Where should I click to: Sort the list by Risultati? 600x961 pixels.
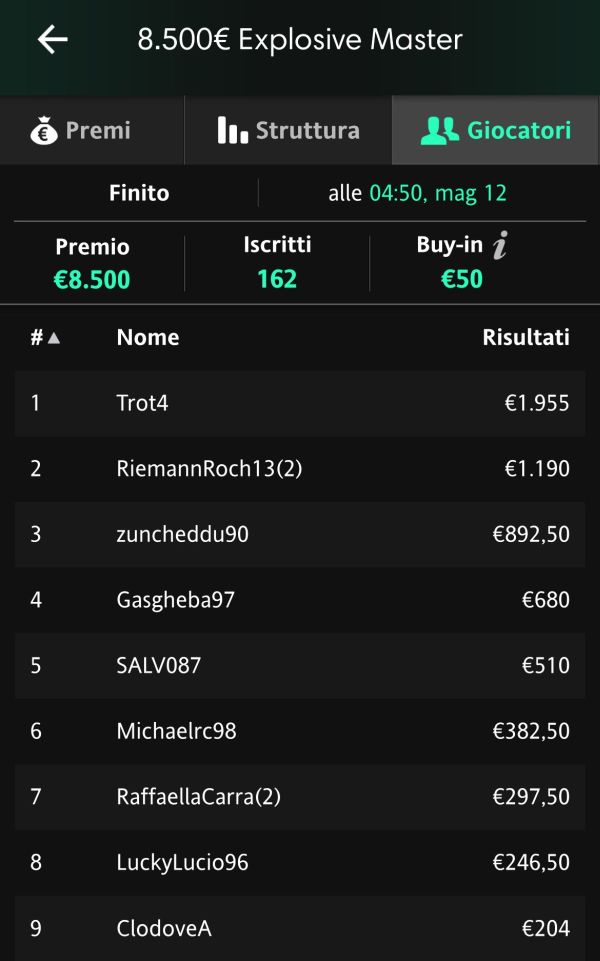point(526,337)
